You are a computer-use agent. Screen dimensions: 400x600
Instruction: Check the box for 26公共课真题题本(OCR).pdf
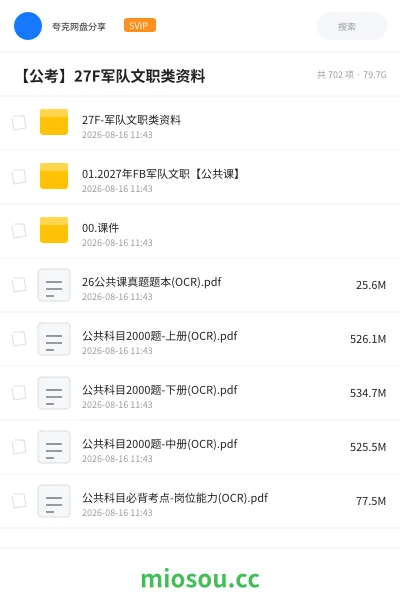pyautogui.click(x=19, y=285)
